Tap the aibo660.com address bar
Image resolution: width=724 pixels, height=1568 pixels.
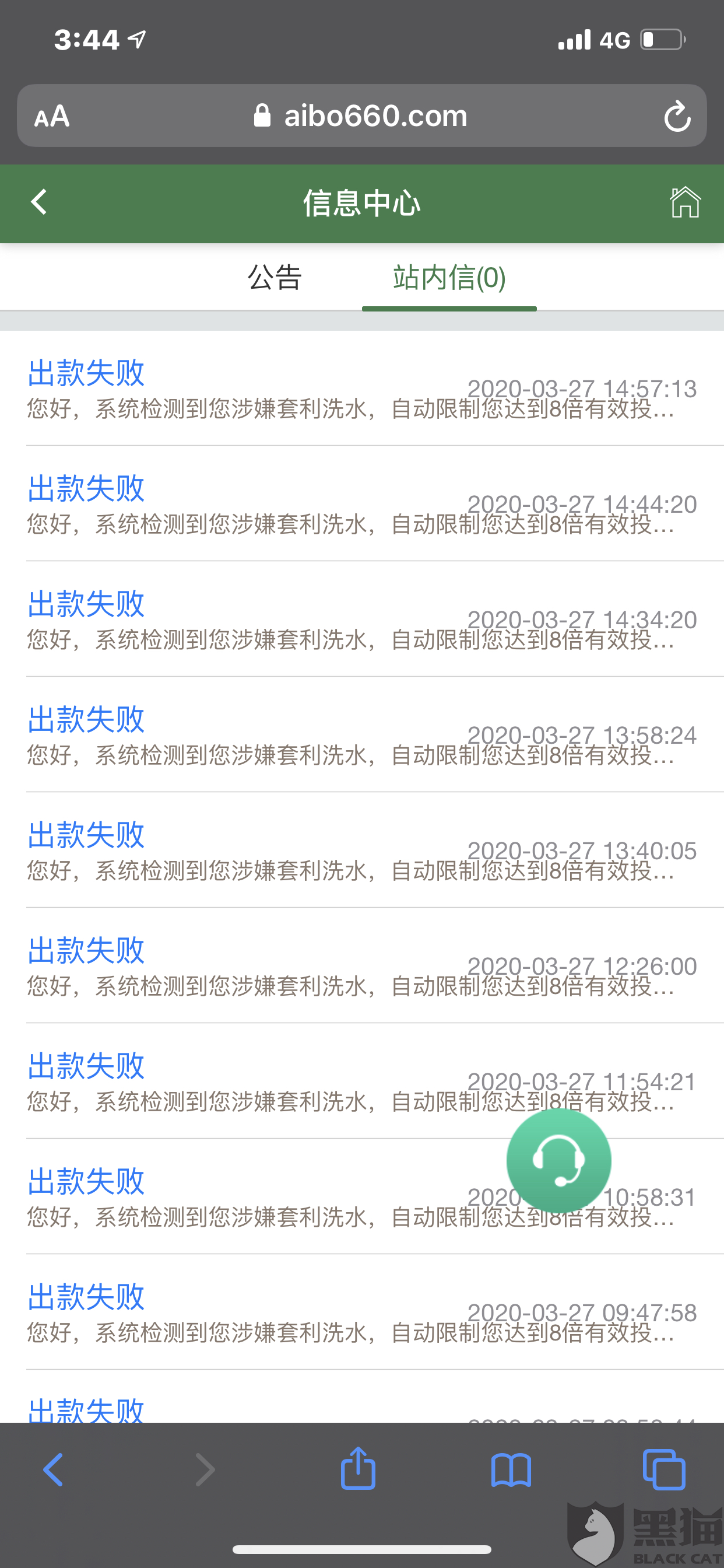tap(362, 116)
